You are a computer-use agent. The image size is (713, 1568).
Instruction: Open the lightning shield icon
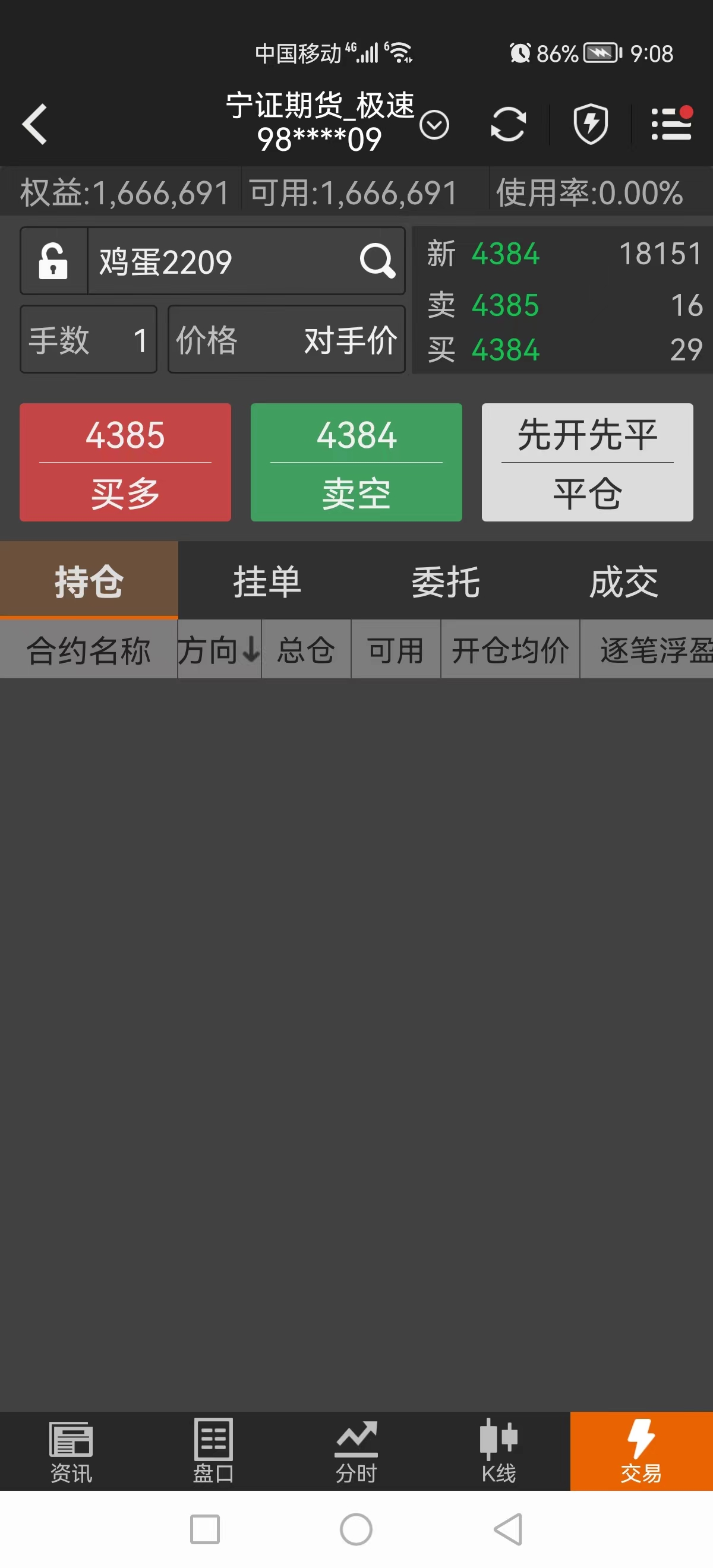(590, 124)
